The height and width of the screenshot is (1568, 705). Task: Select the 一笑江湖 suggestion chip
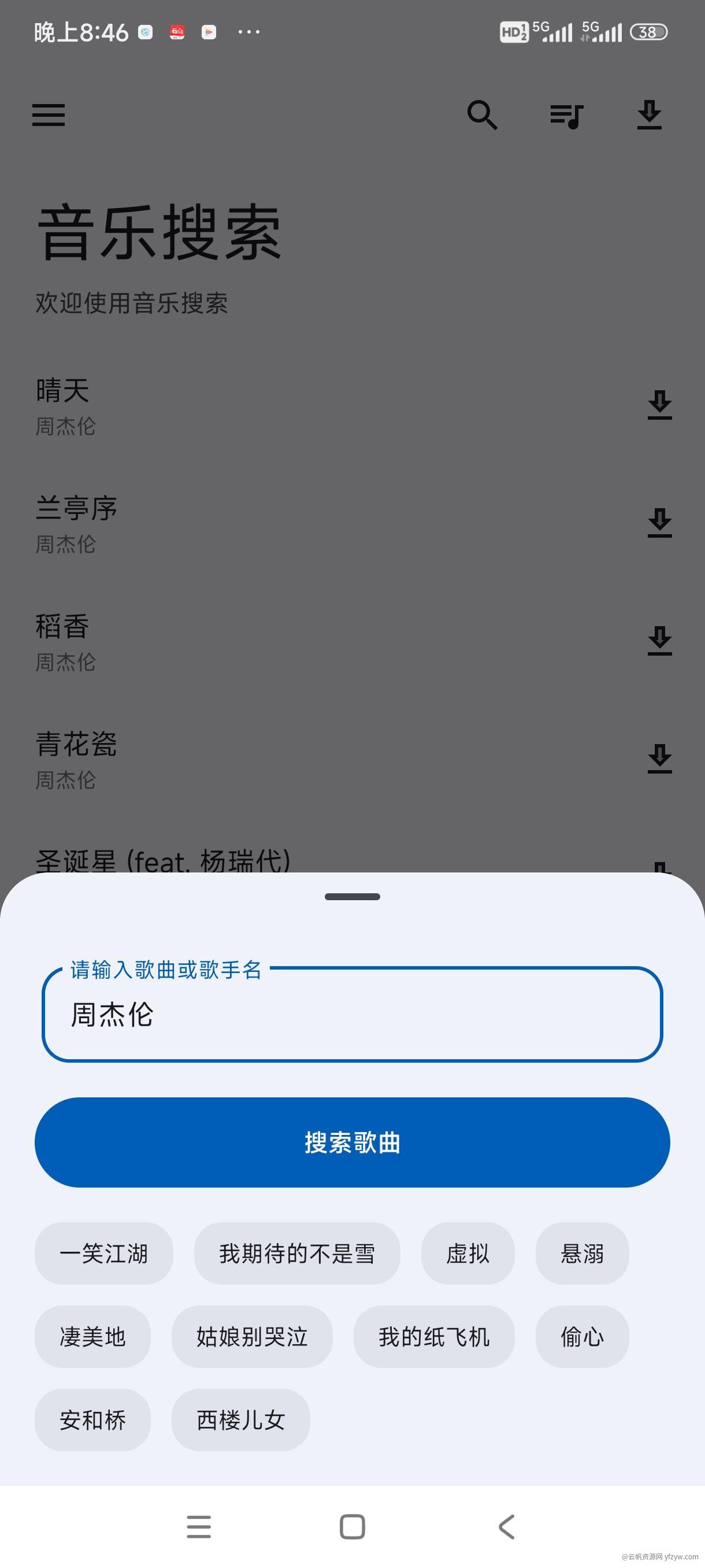click(104, 1253)
